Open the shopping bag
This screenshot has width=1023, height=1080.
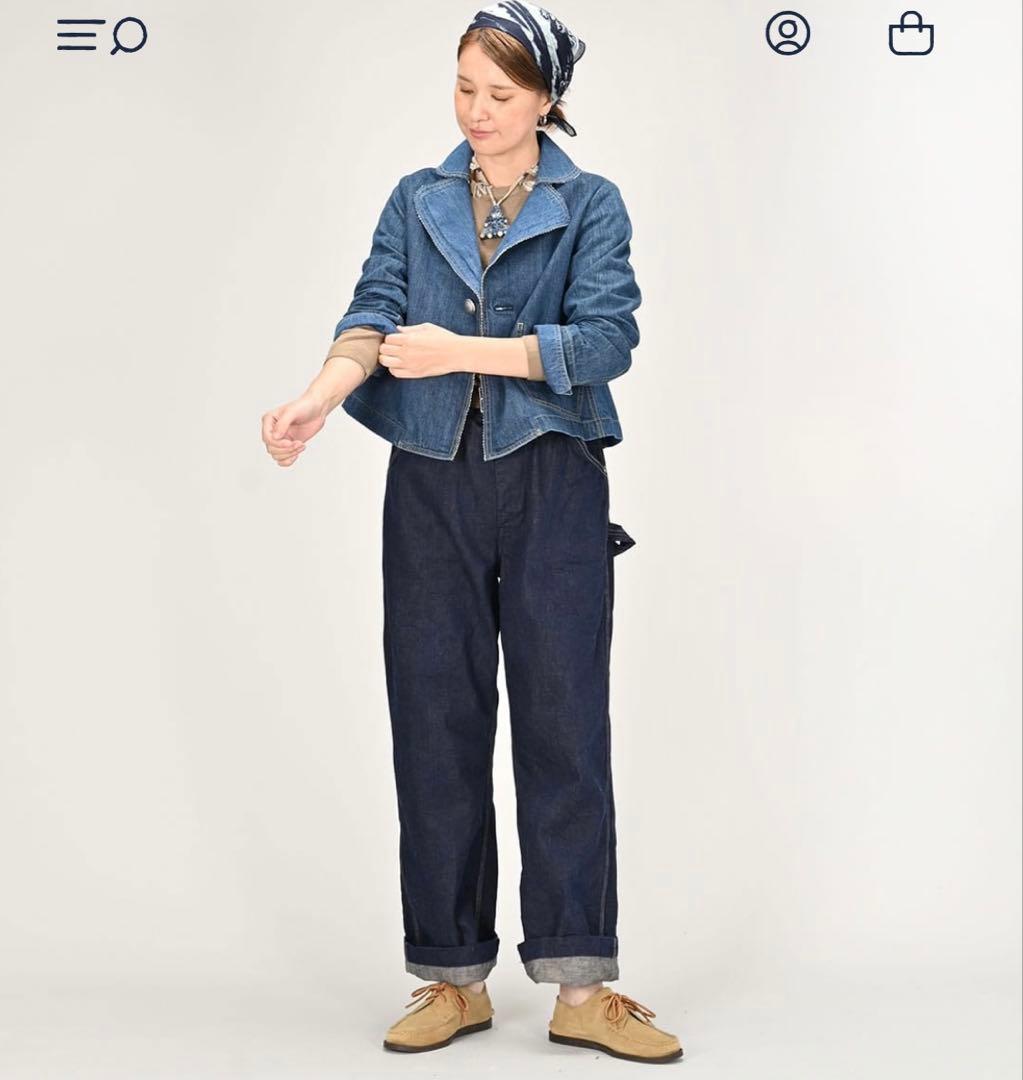[x=910, y=34]
